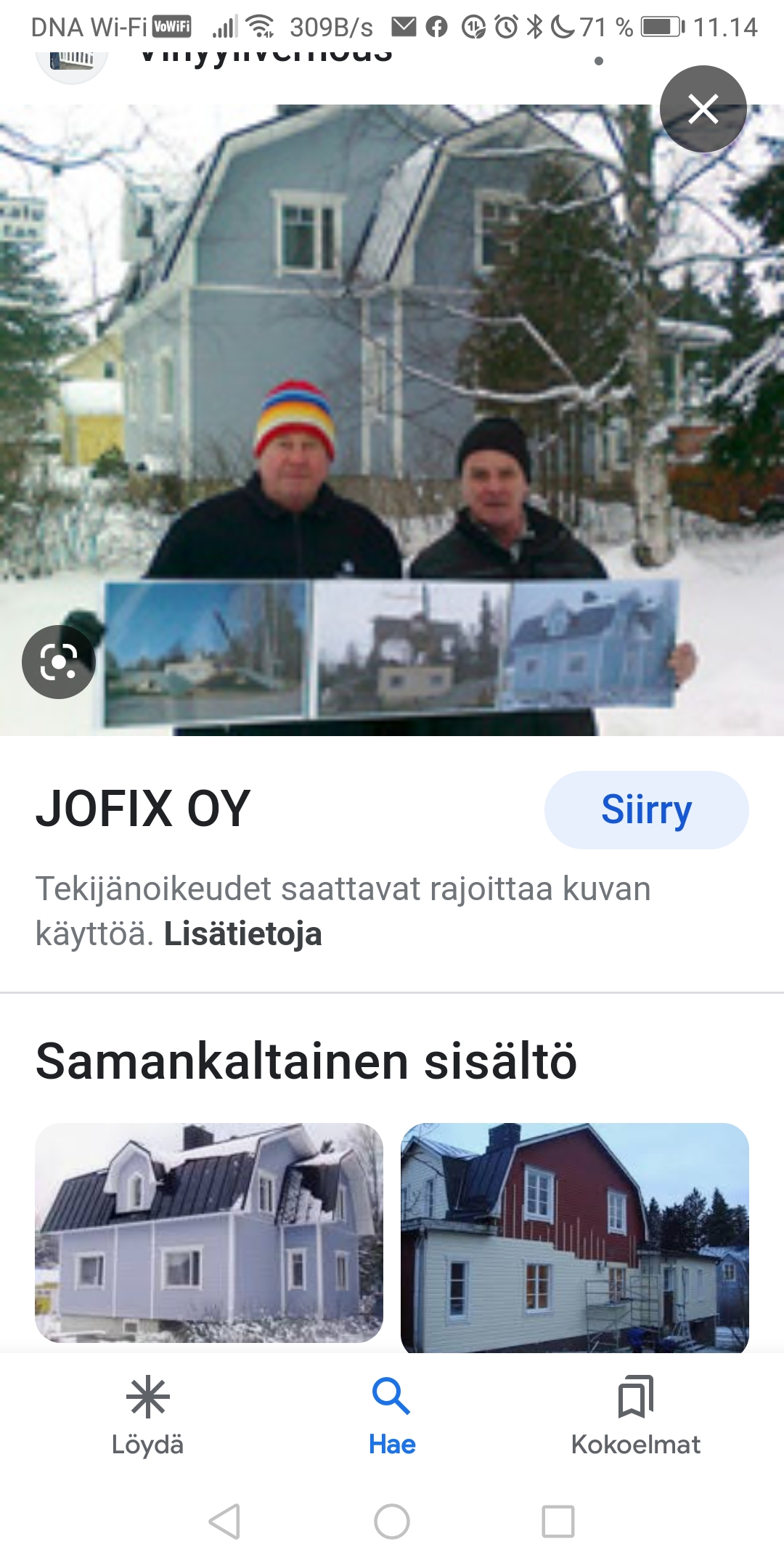Go to the Kokoelmat tab

tap(635, 1415)
